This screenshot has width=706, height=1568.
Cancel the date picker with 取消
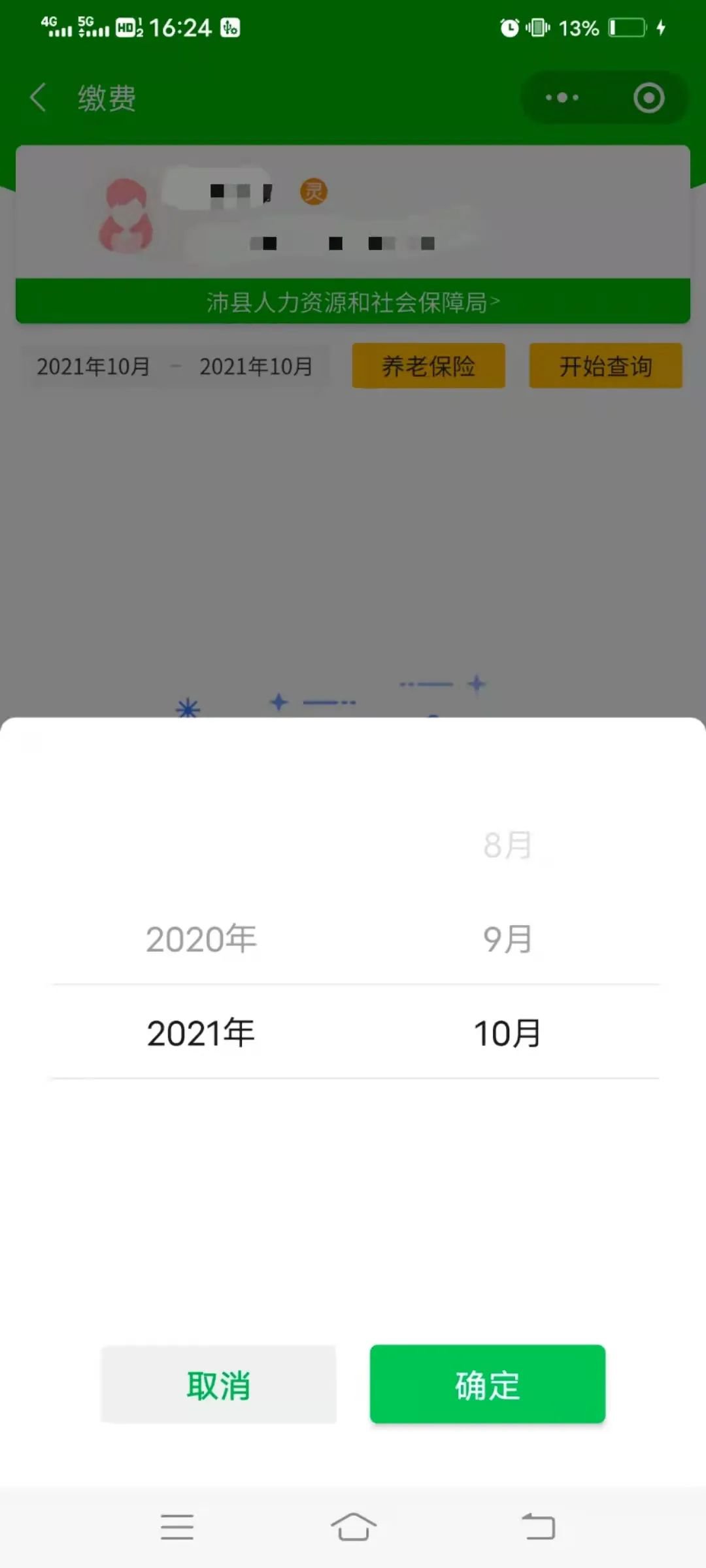[x=218, y=1384]
